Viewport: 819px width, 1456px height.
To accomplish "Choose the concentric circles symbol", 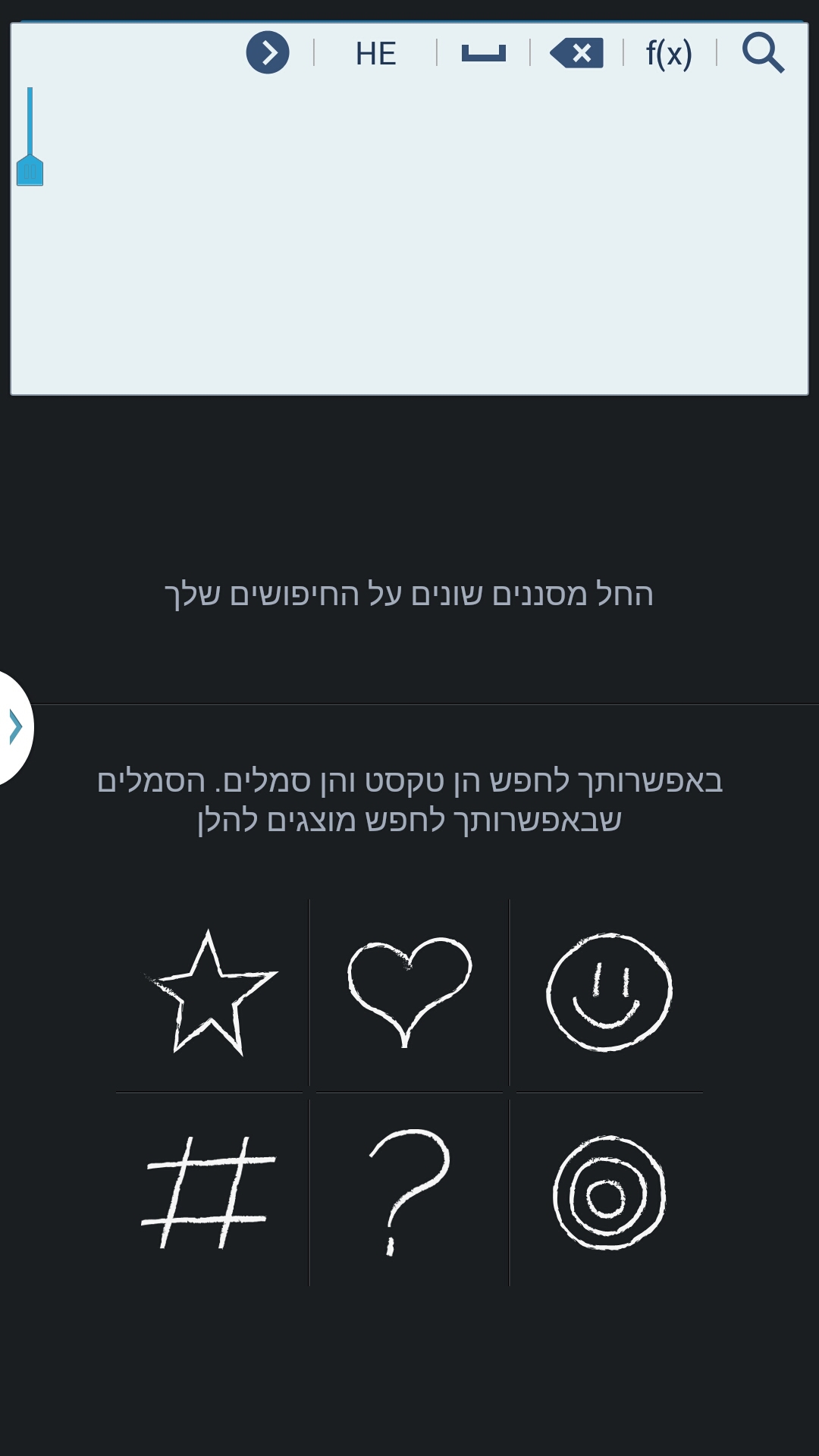I will pos(609,1192).
